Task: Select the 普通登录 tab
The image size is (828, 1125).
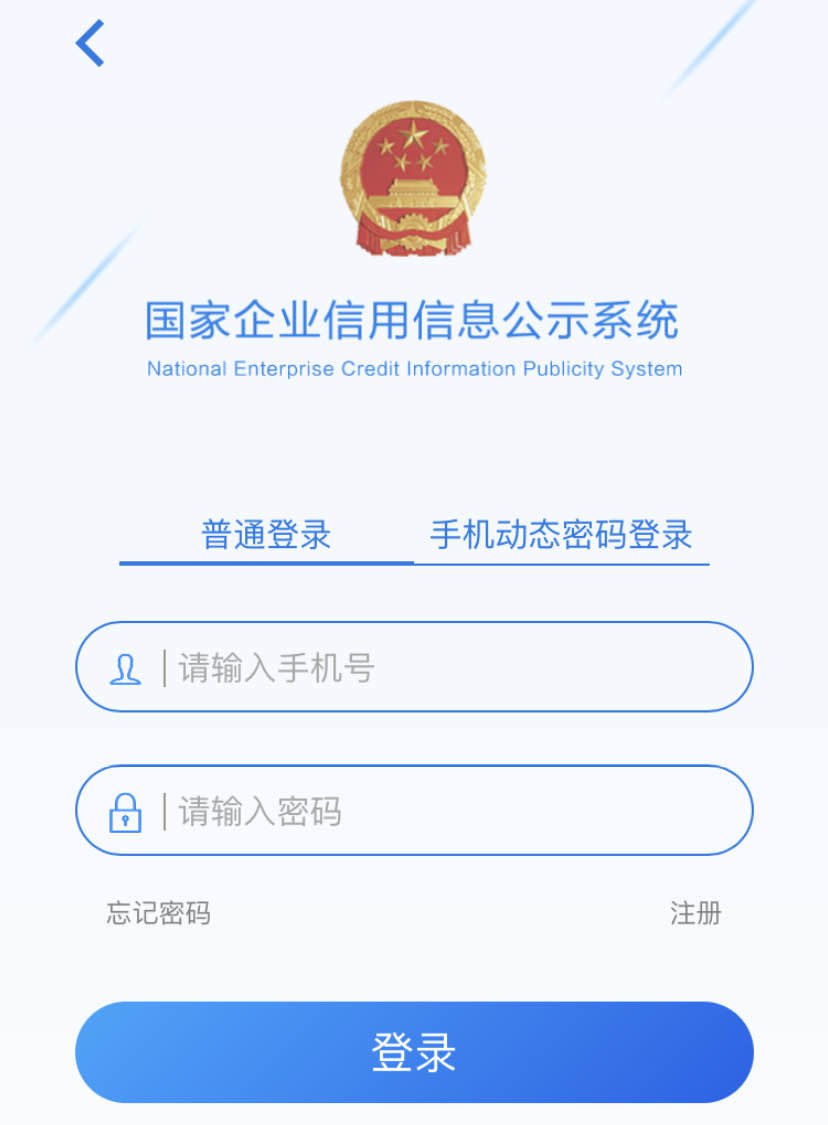Action: pyautogui.click(x=266, y=534)
